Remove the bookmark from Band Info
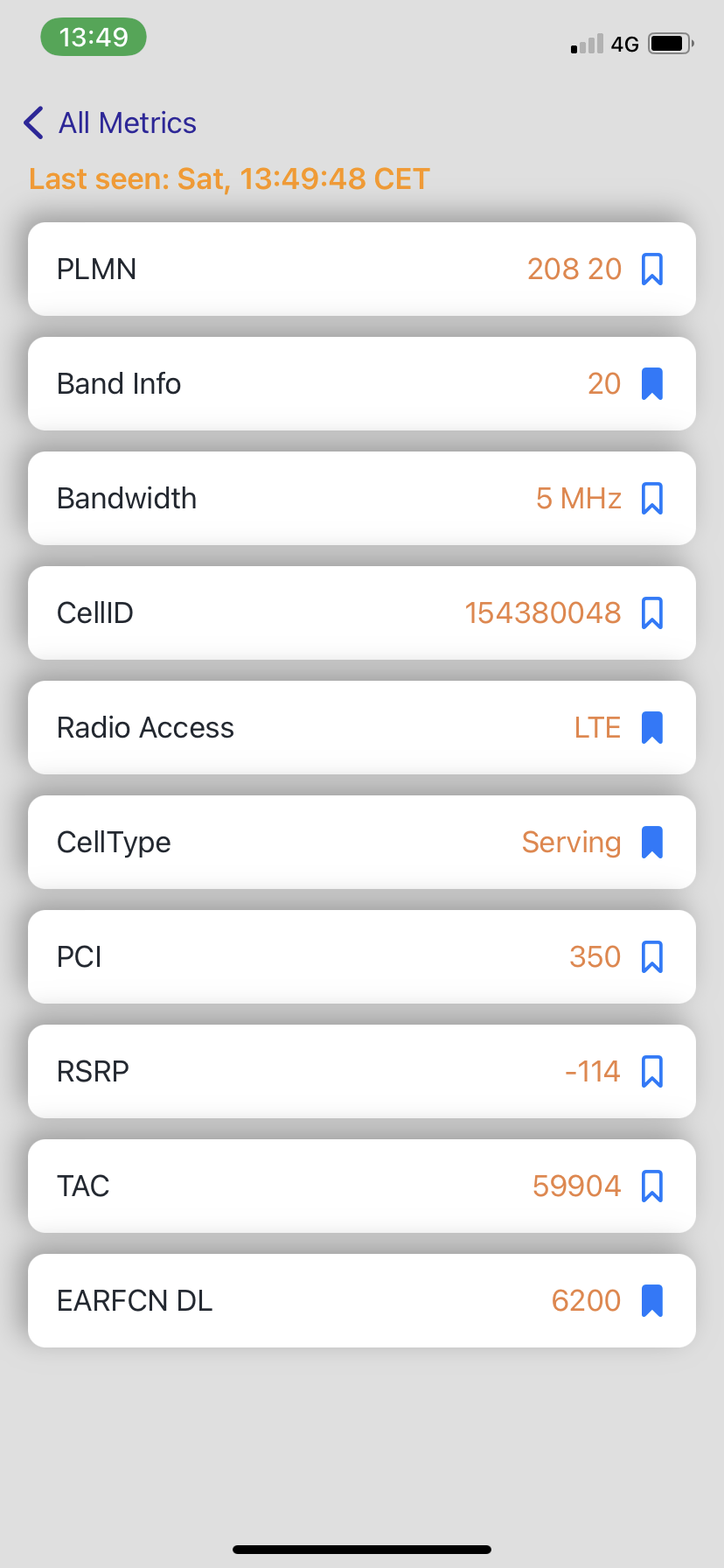This screenshot has width=724, height=1568. click(652, 384)
